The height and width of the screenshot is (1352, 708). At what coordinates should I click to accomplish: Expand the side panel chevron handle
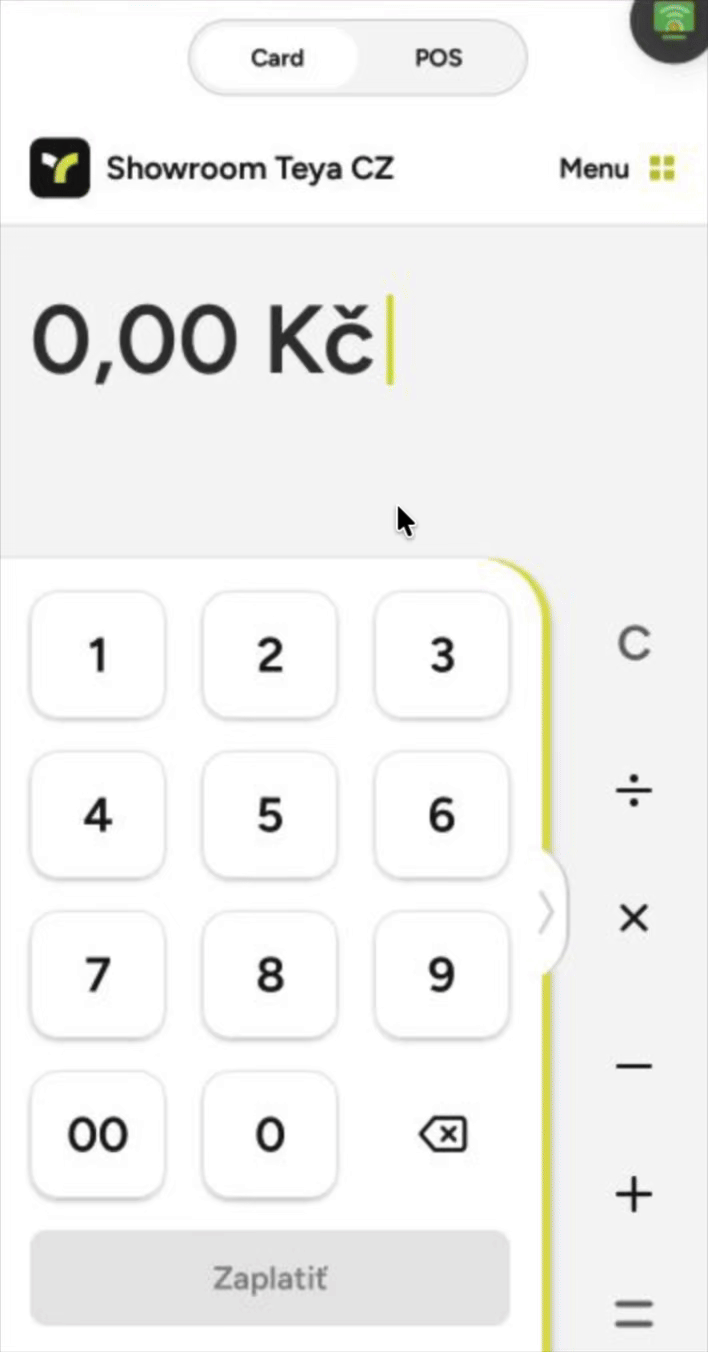548,912
